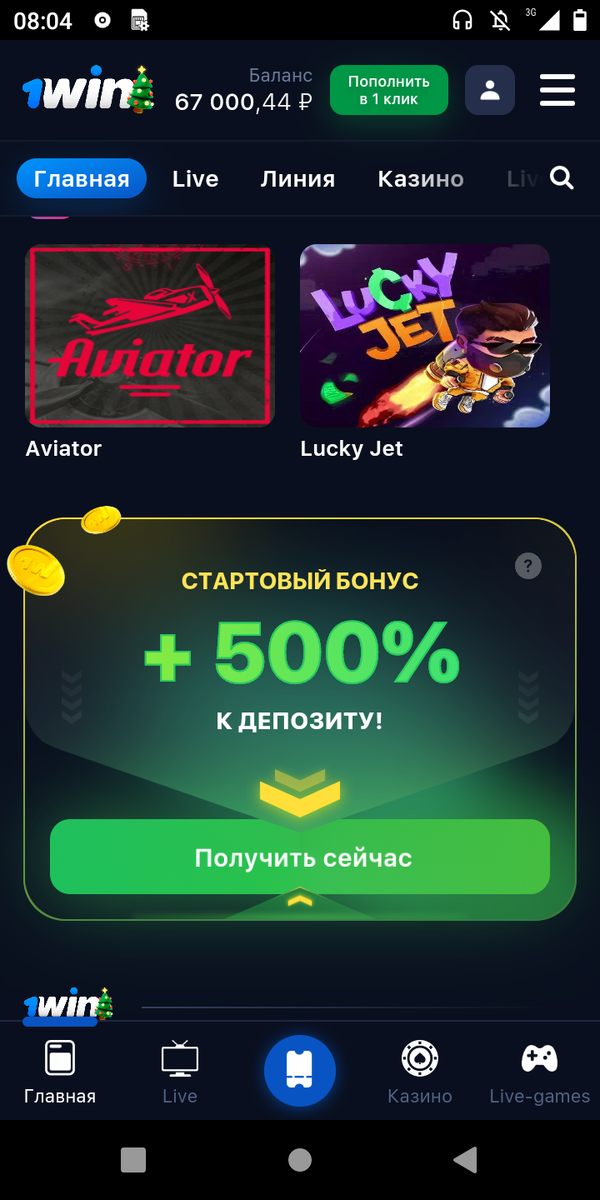Go to 'Главная' in bottom navigation
Screen dimensions: 600x1200
point(60,1072)
